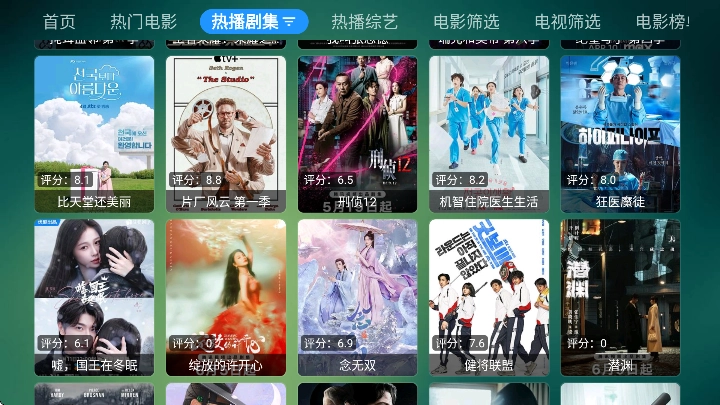Select the 电影筛选 tab
720x405 pixels.
pyautogui.click(x=466, y=21)
